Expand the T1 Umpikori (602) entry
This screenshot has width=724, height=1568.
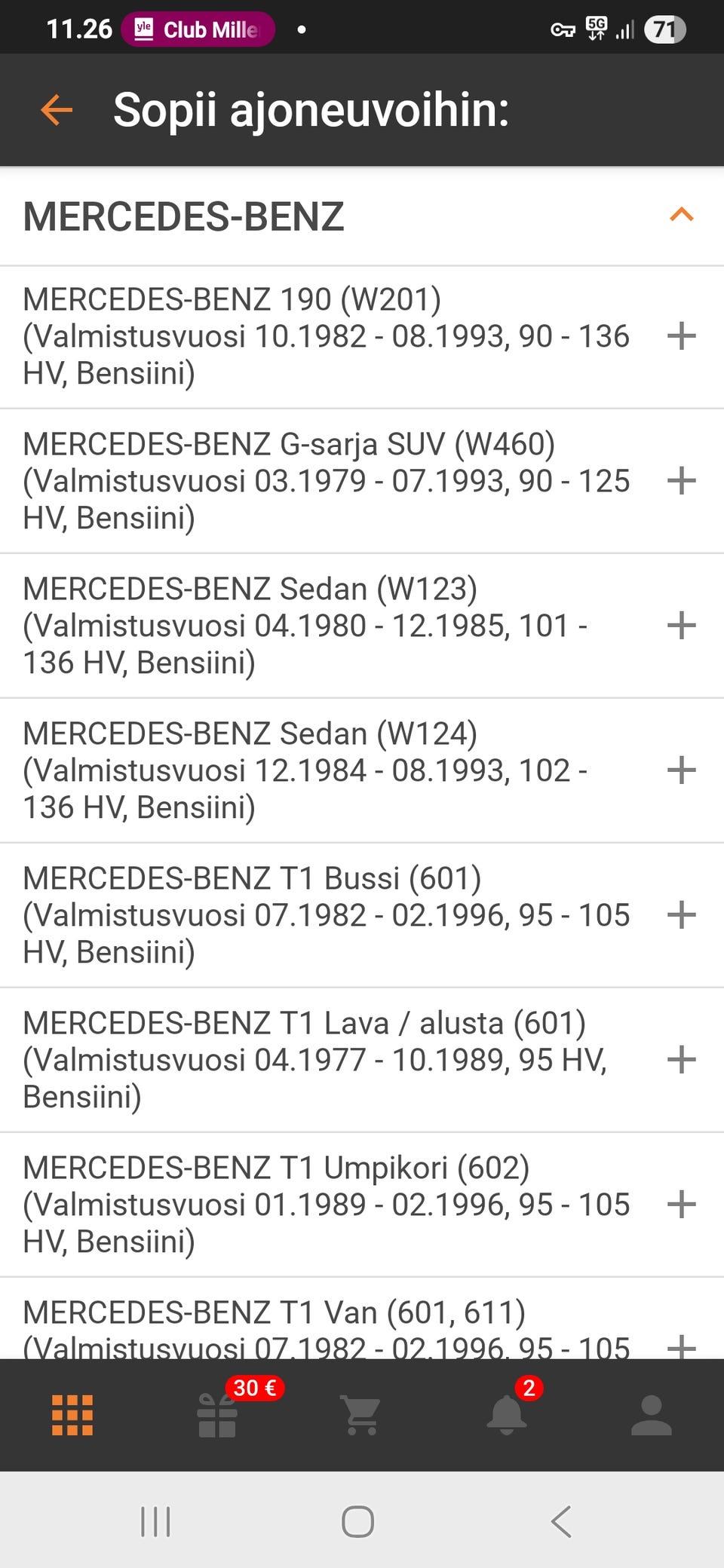point(681,1205)
